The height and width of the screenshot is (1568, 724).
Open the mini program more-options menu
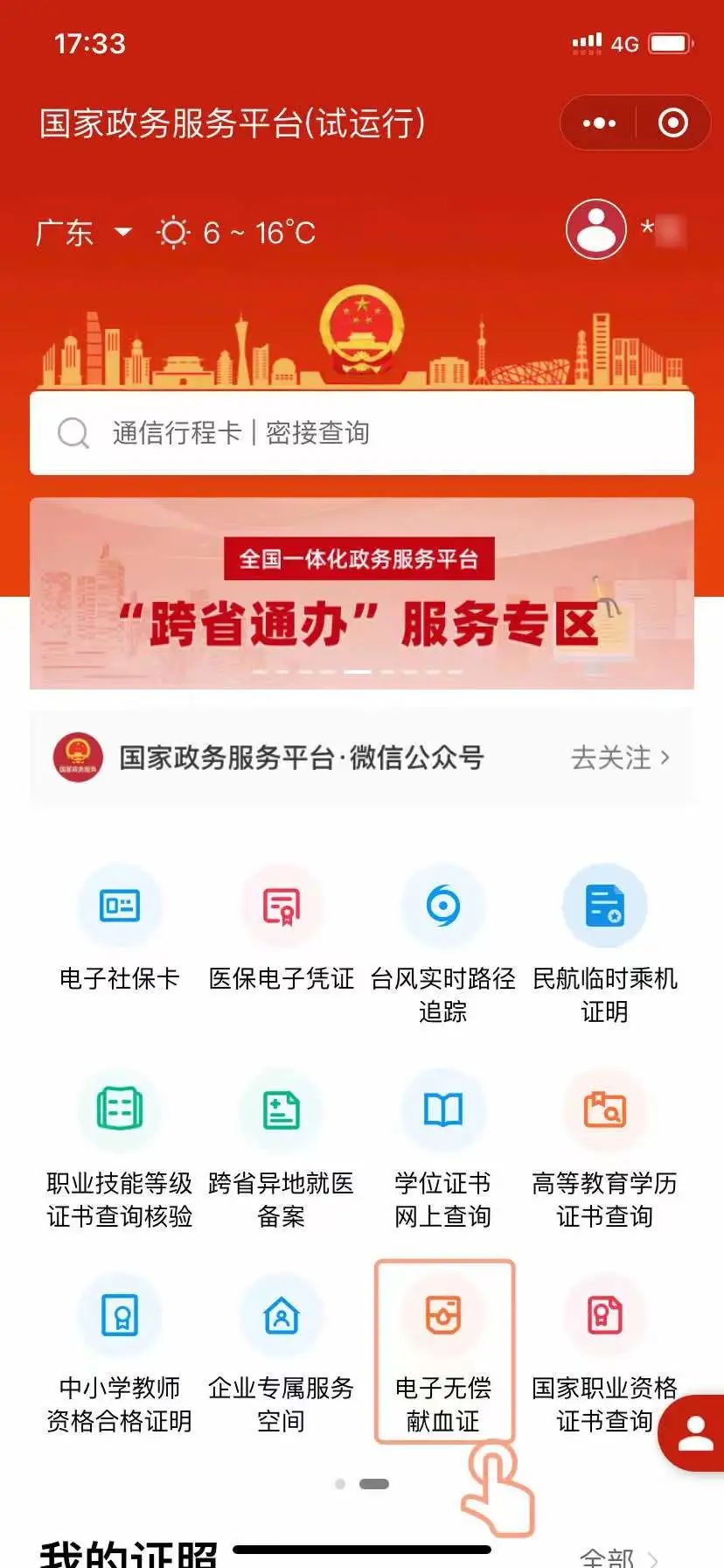click(x=599, y=123)
